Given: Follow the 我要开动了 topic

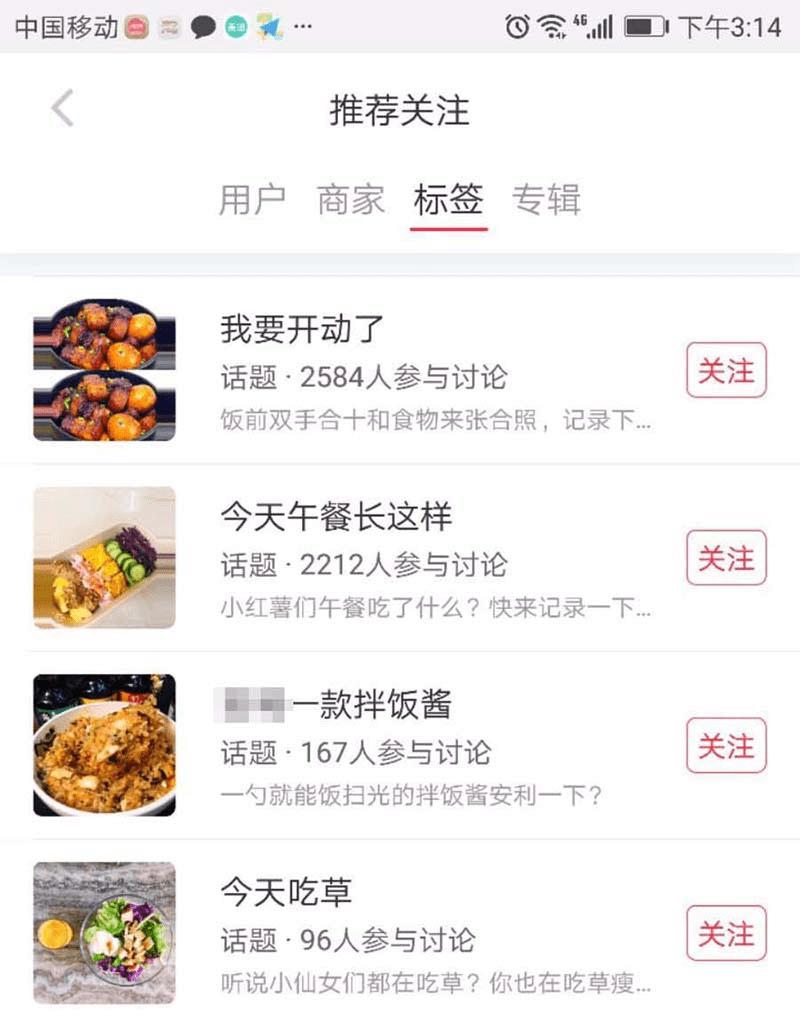Looking at the screenshot, I should pos(726,370).
